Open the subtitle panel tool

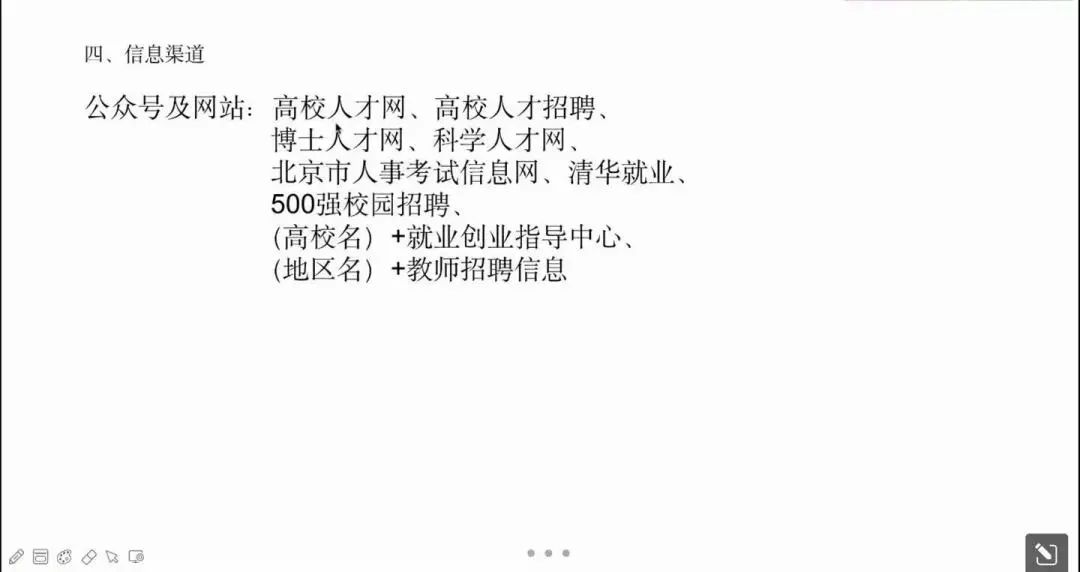pyautogui.click(x=41, y=556)
